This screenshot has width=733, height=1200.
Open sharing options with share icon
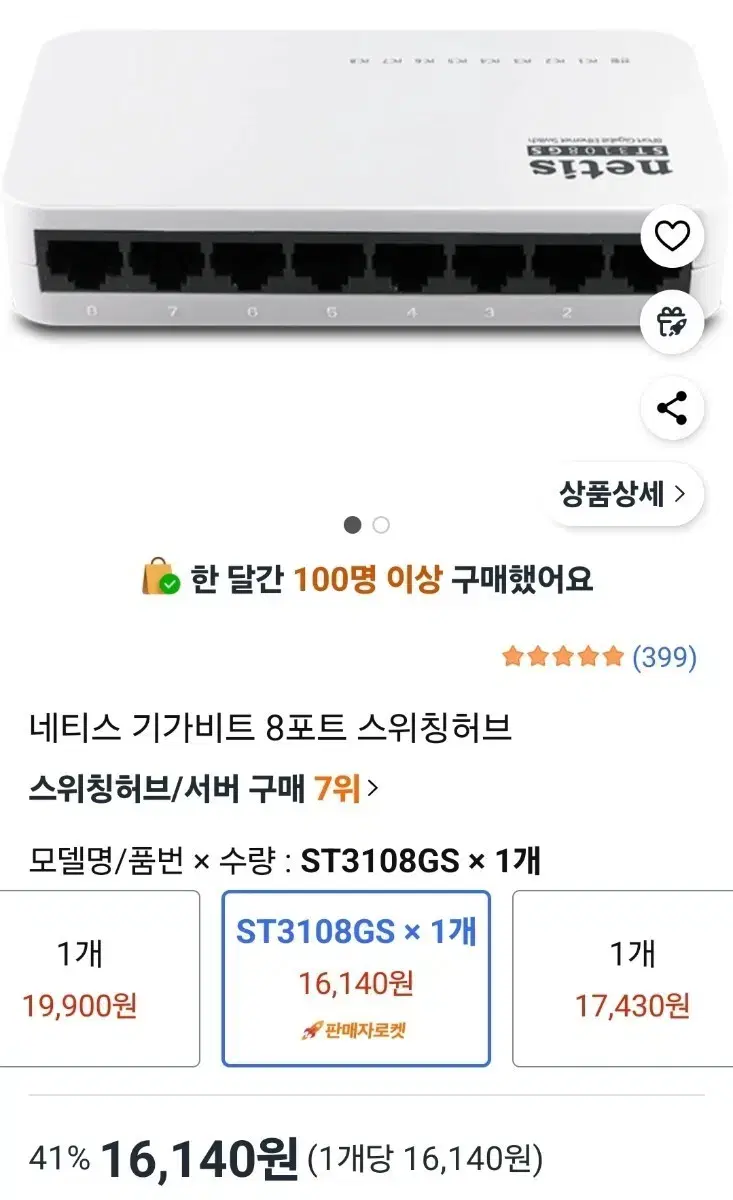pos(670,405)
